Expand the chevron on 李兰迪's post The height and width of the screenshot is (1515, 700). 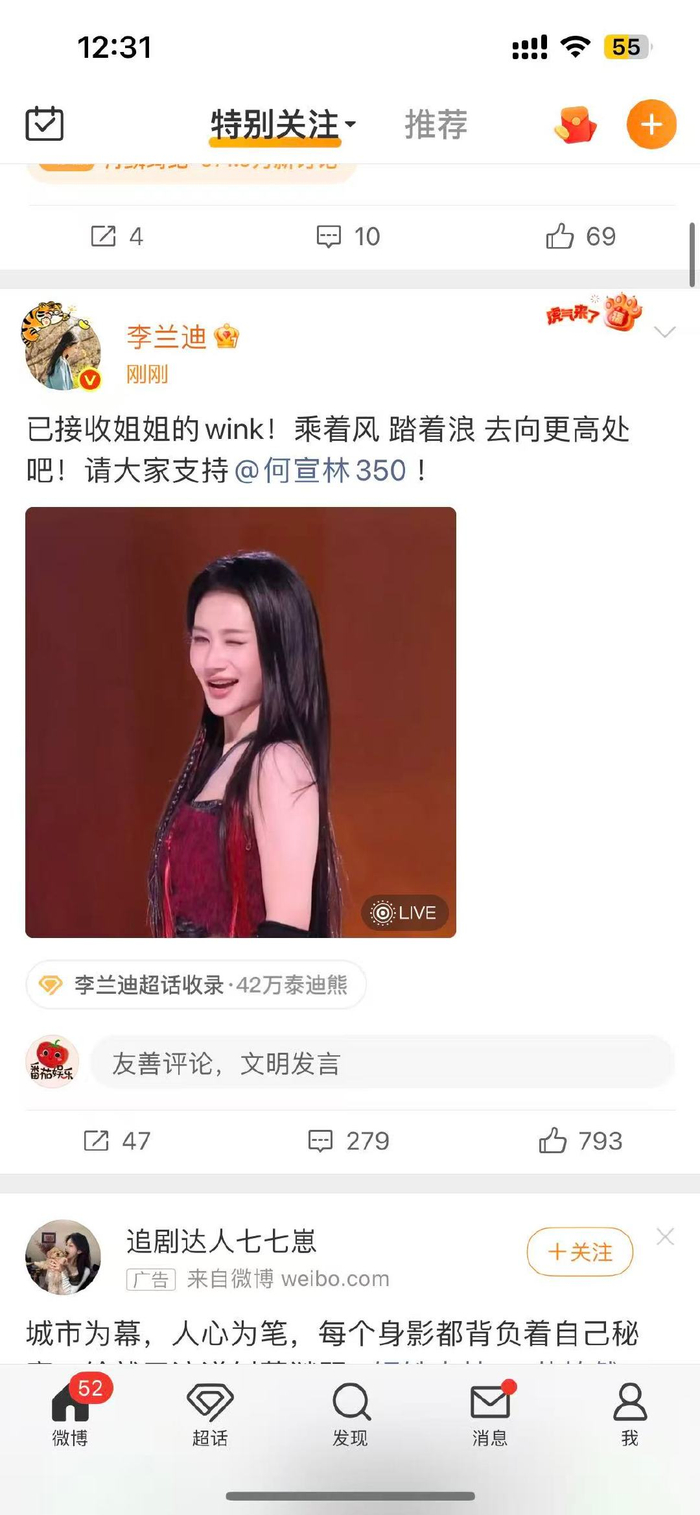(x=665, y=332)
